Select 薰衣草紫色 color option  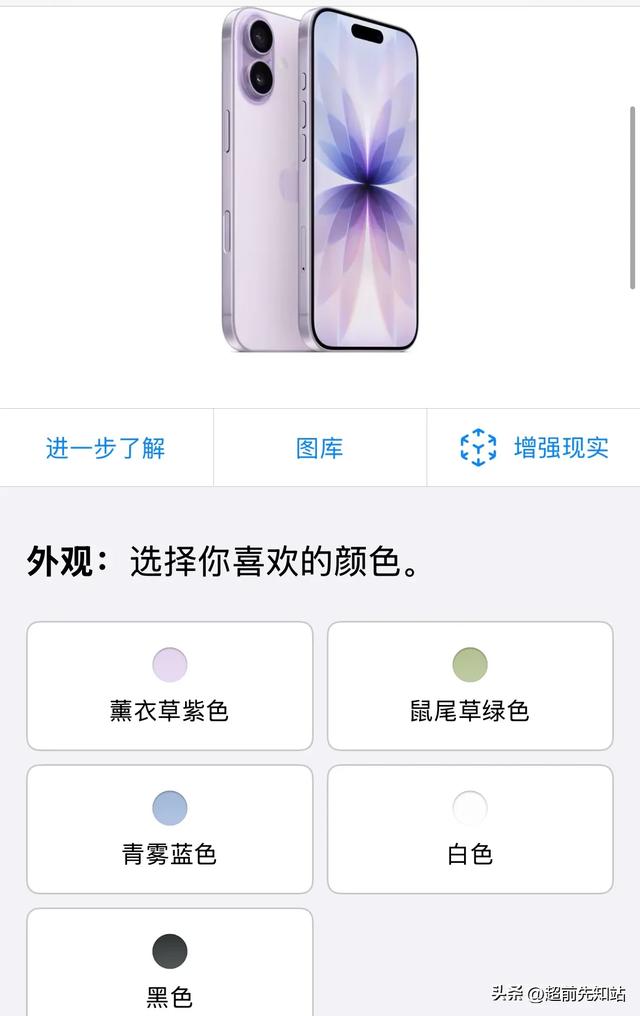click(169, 686)
